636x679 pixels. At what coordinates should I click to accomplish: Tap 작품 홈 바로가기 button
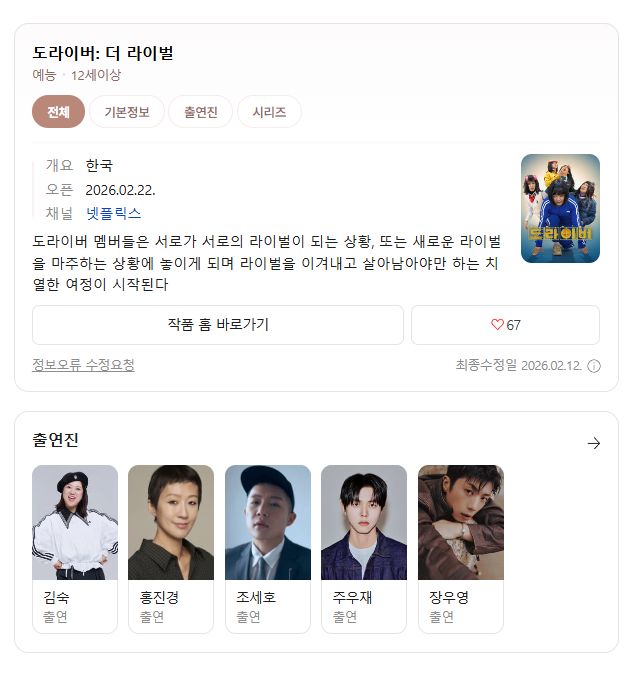[218, 325]
